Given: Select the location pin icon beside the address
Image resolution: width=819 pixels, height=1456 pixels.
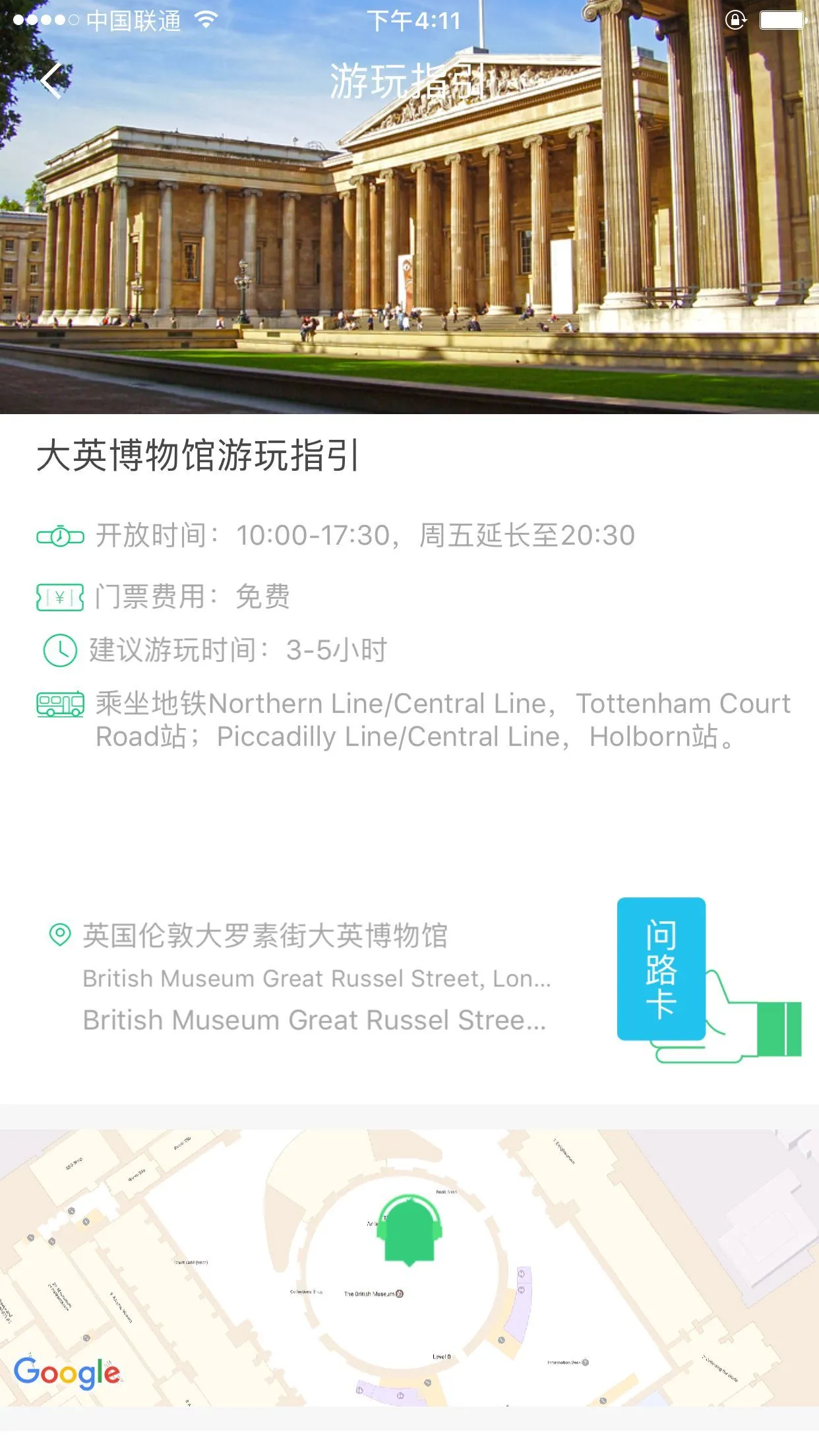Looking at the screenshot, I should point(59,935).
